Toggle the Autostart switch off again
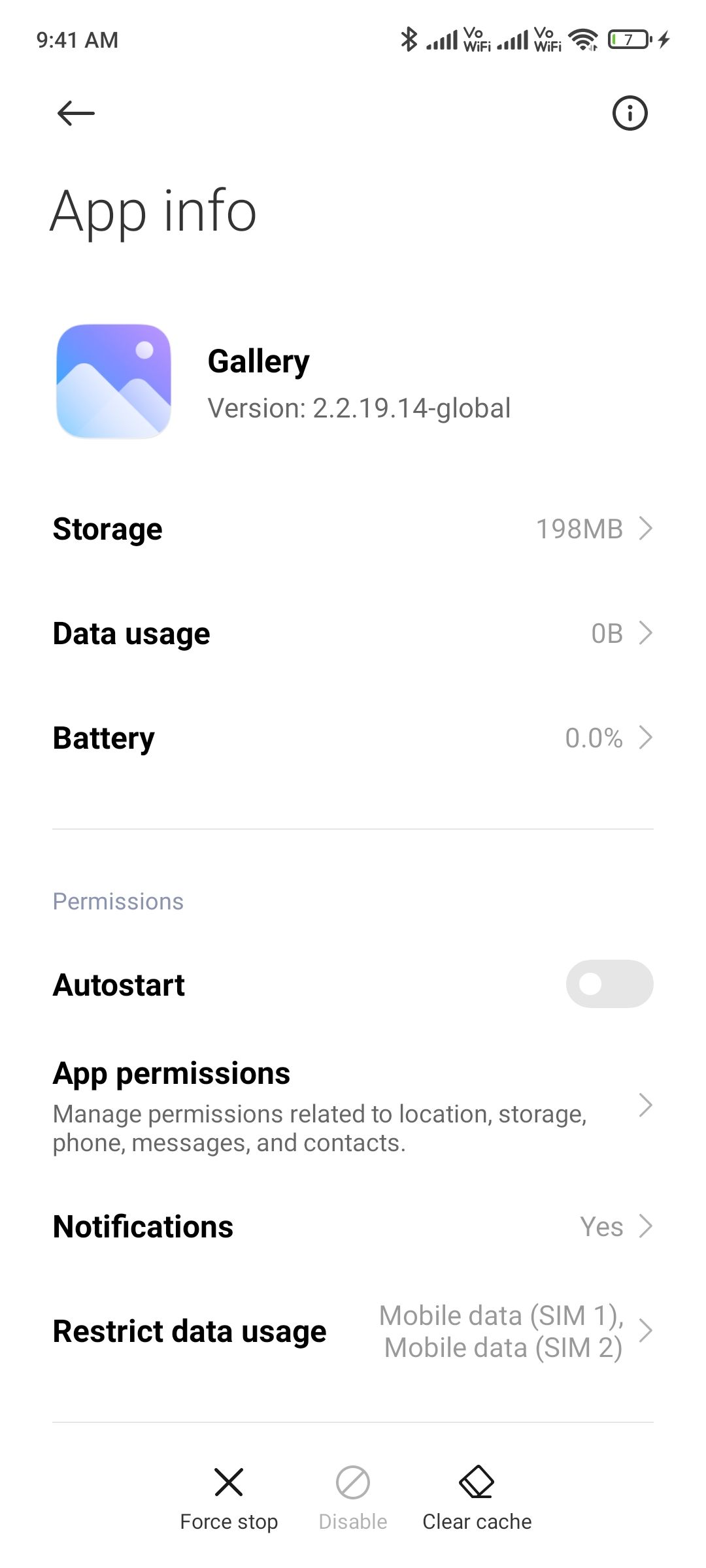 pos(609,984)
